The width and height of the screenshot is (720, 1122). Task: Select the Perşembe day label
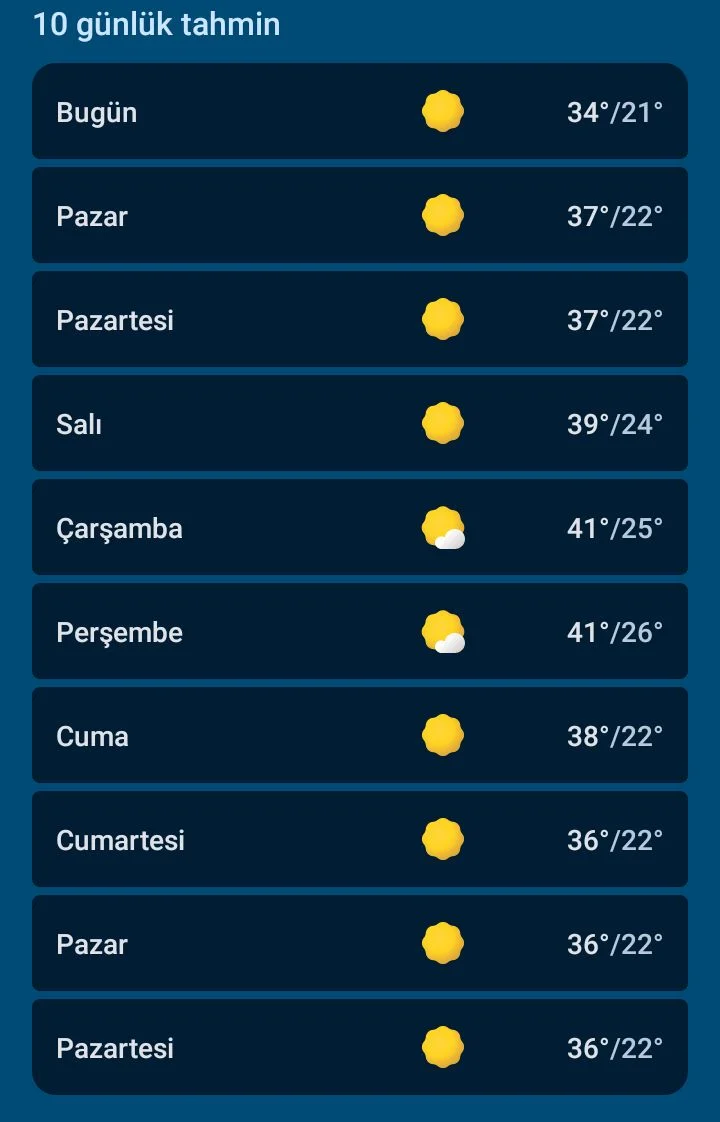pos(119,632)
